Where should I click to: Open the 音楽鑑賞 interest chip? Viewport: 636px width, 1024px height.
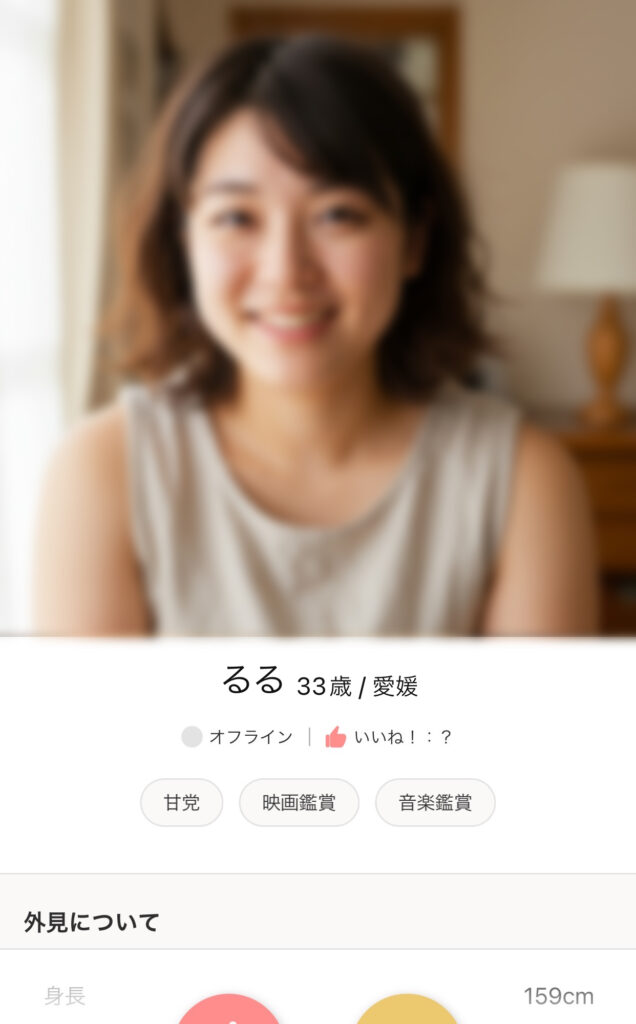click(435, 802)
